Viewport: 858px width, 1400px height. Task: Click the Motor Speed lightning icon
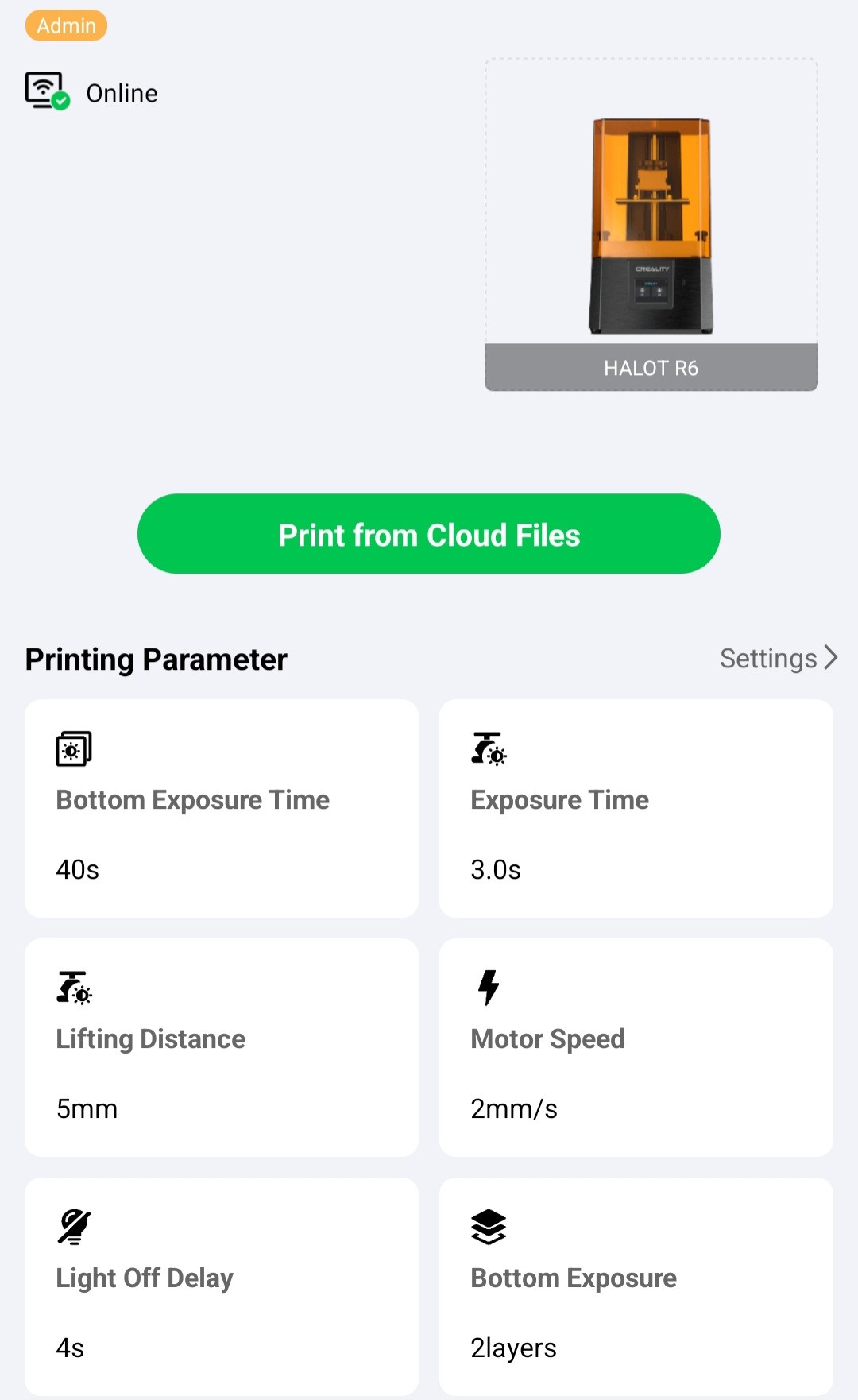pos(487,986)
